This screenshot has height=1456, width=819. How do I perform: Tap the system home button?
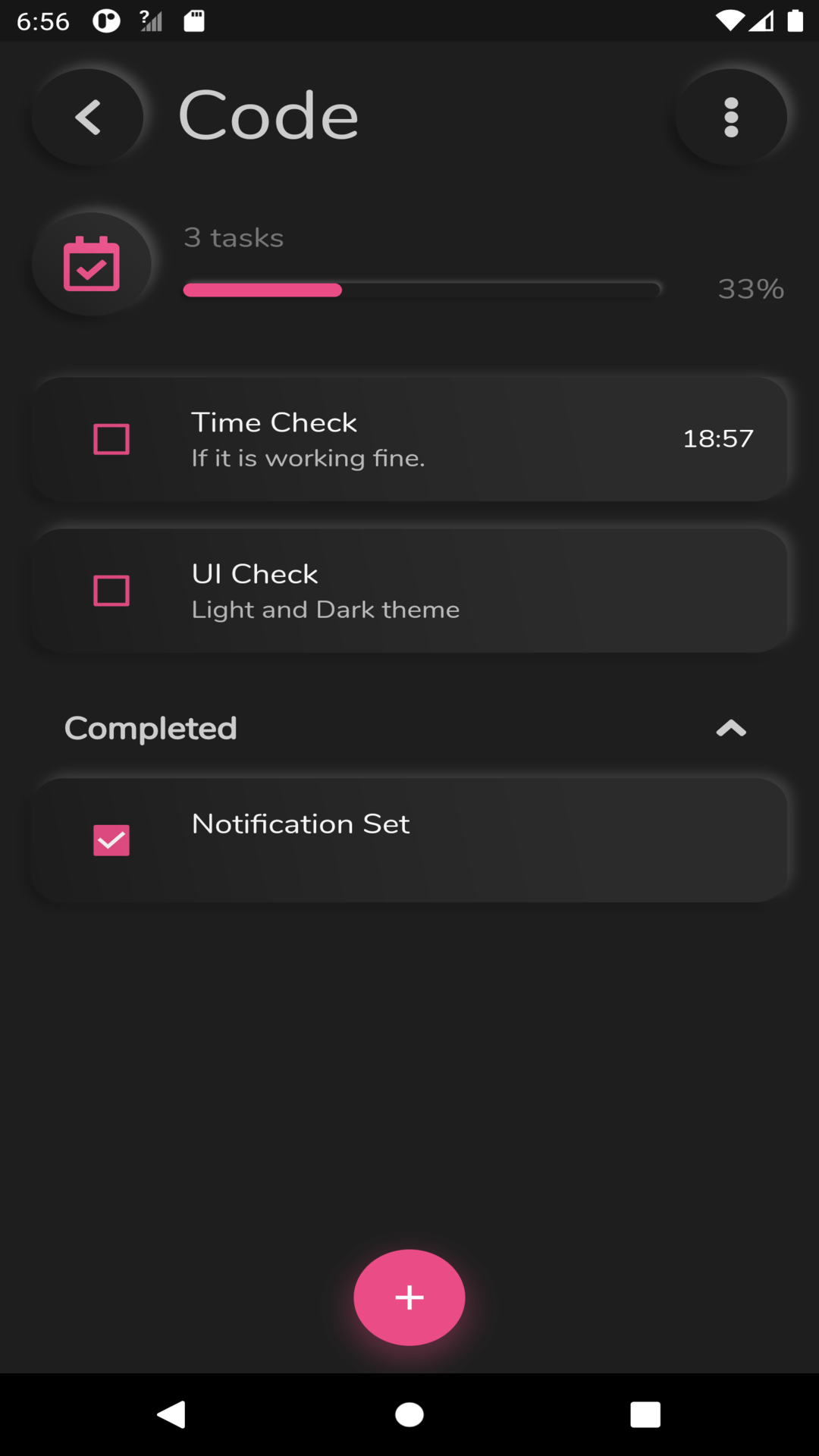coord(409,1414)
